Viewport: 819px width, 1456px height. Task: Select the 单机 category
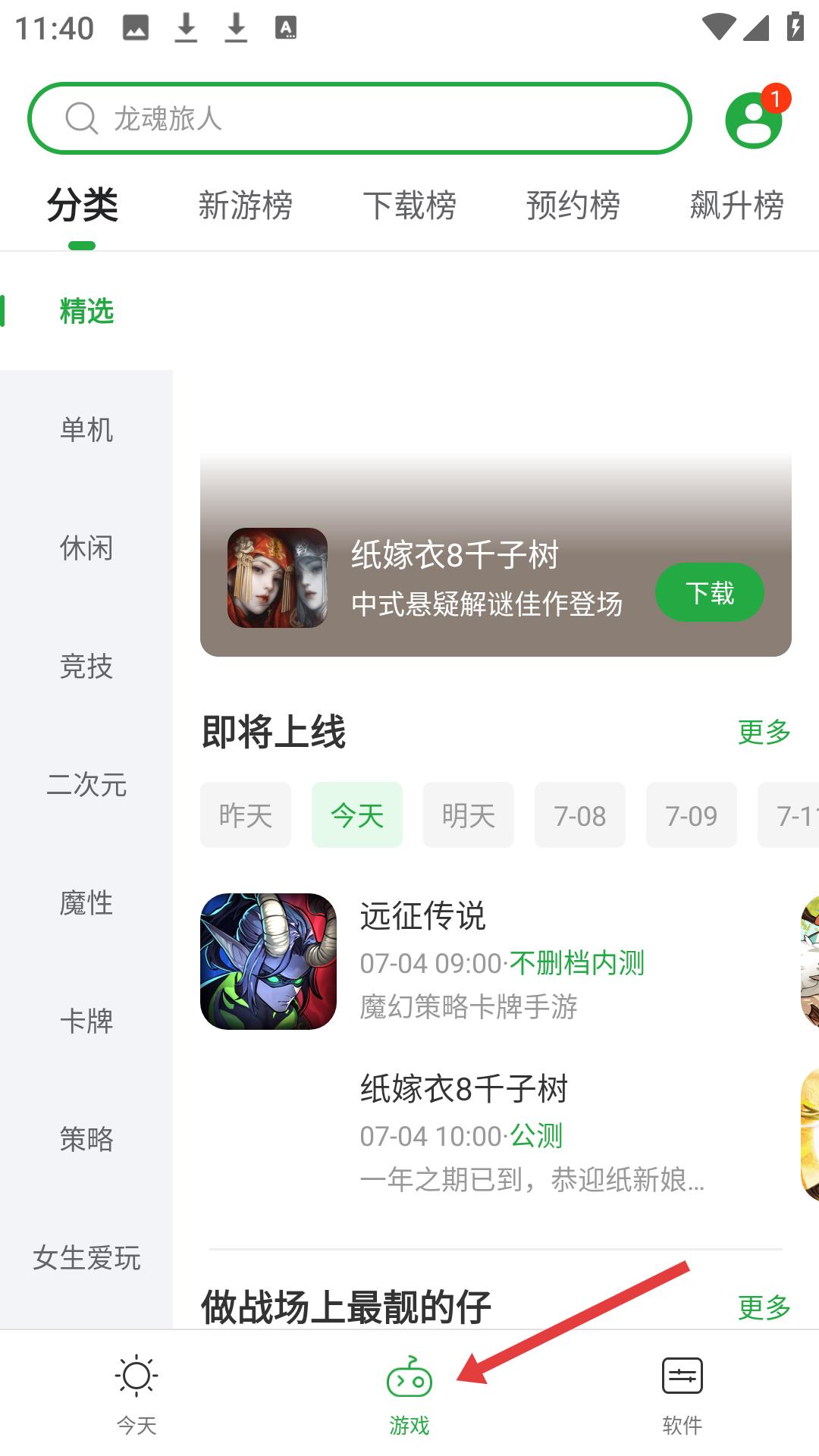point(86,430)
